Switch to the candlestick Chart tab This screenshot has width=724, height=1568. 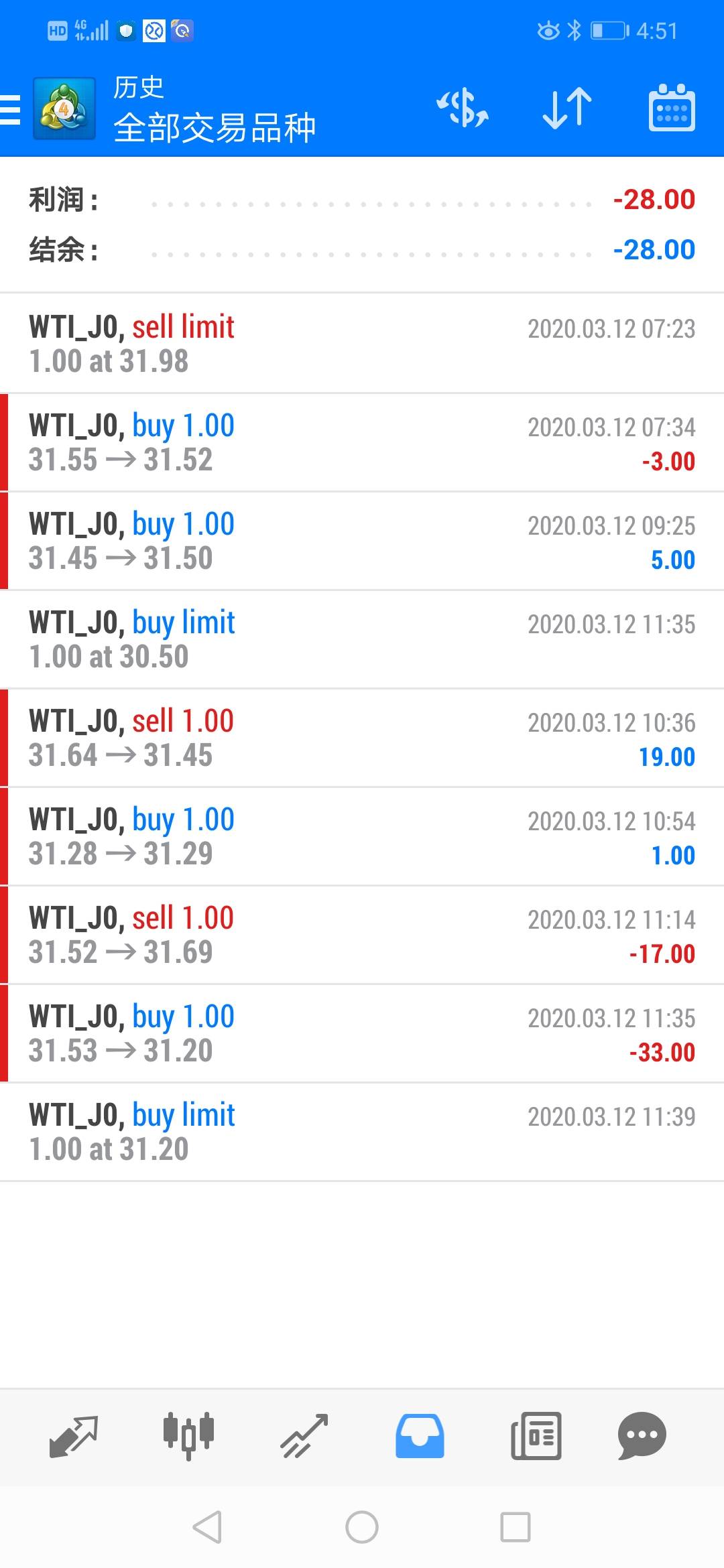point(188,1435)
